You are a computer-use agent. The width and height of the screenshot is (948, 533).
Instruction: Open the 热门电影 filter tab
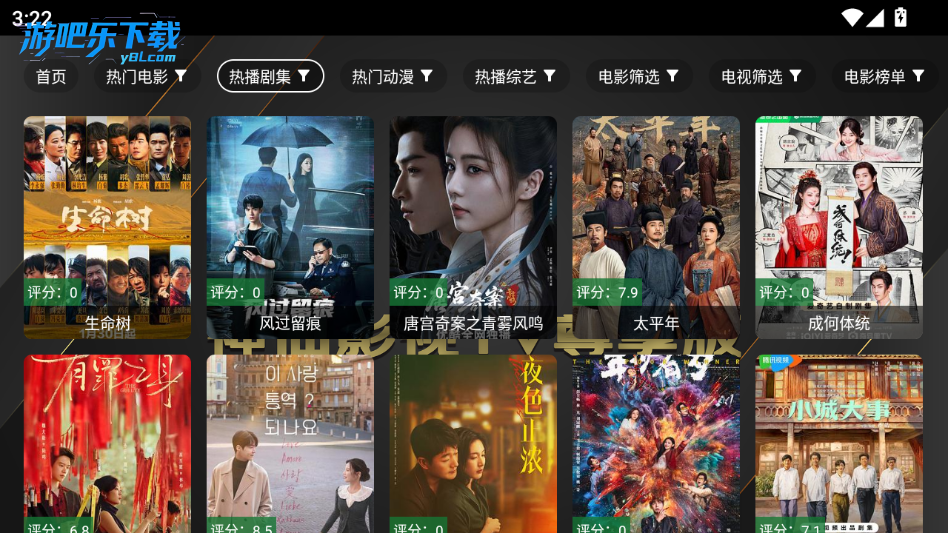(146, 76)
